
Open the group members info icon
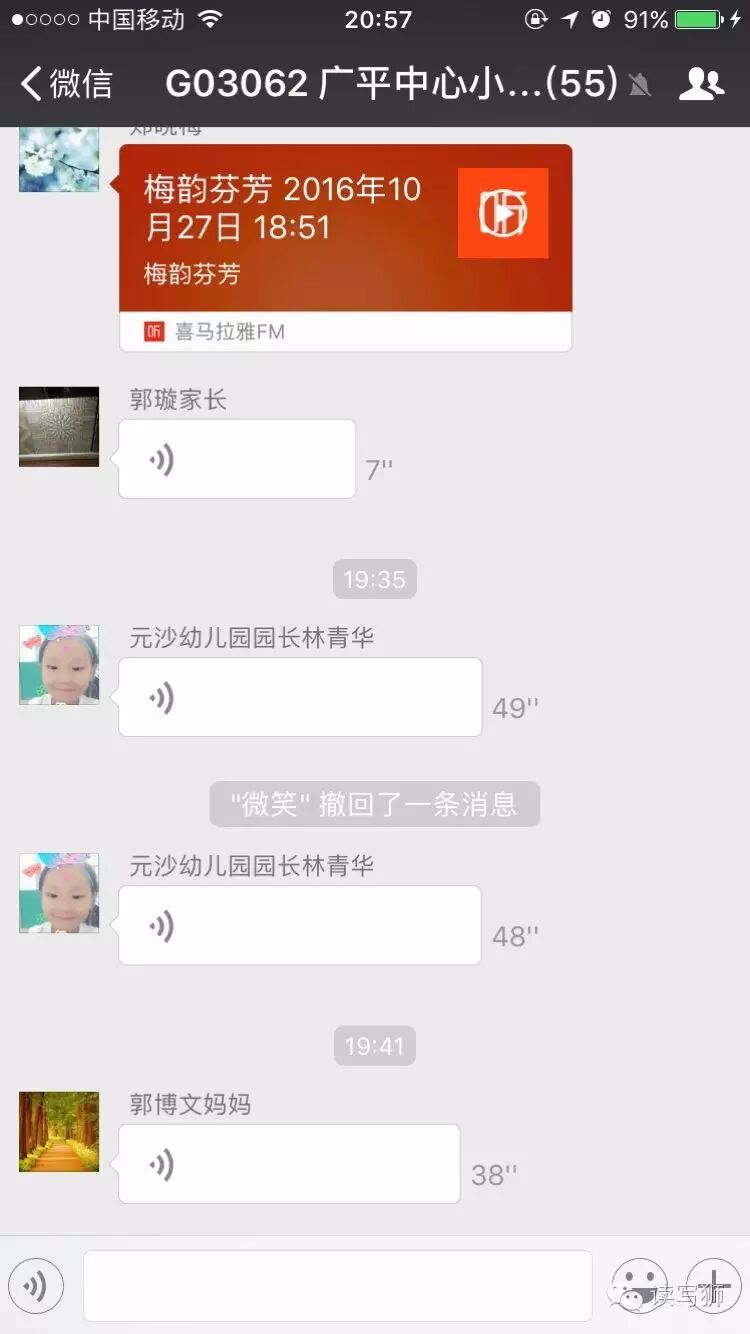(701, 84)
